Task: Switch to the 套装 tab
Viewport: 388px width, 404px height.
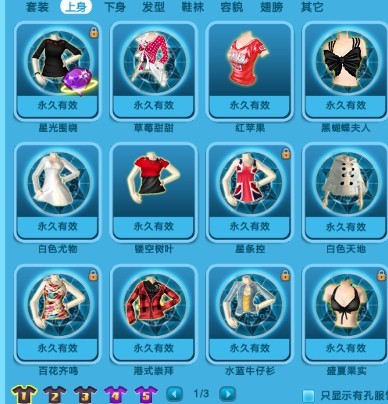Action: coord(37,7)
